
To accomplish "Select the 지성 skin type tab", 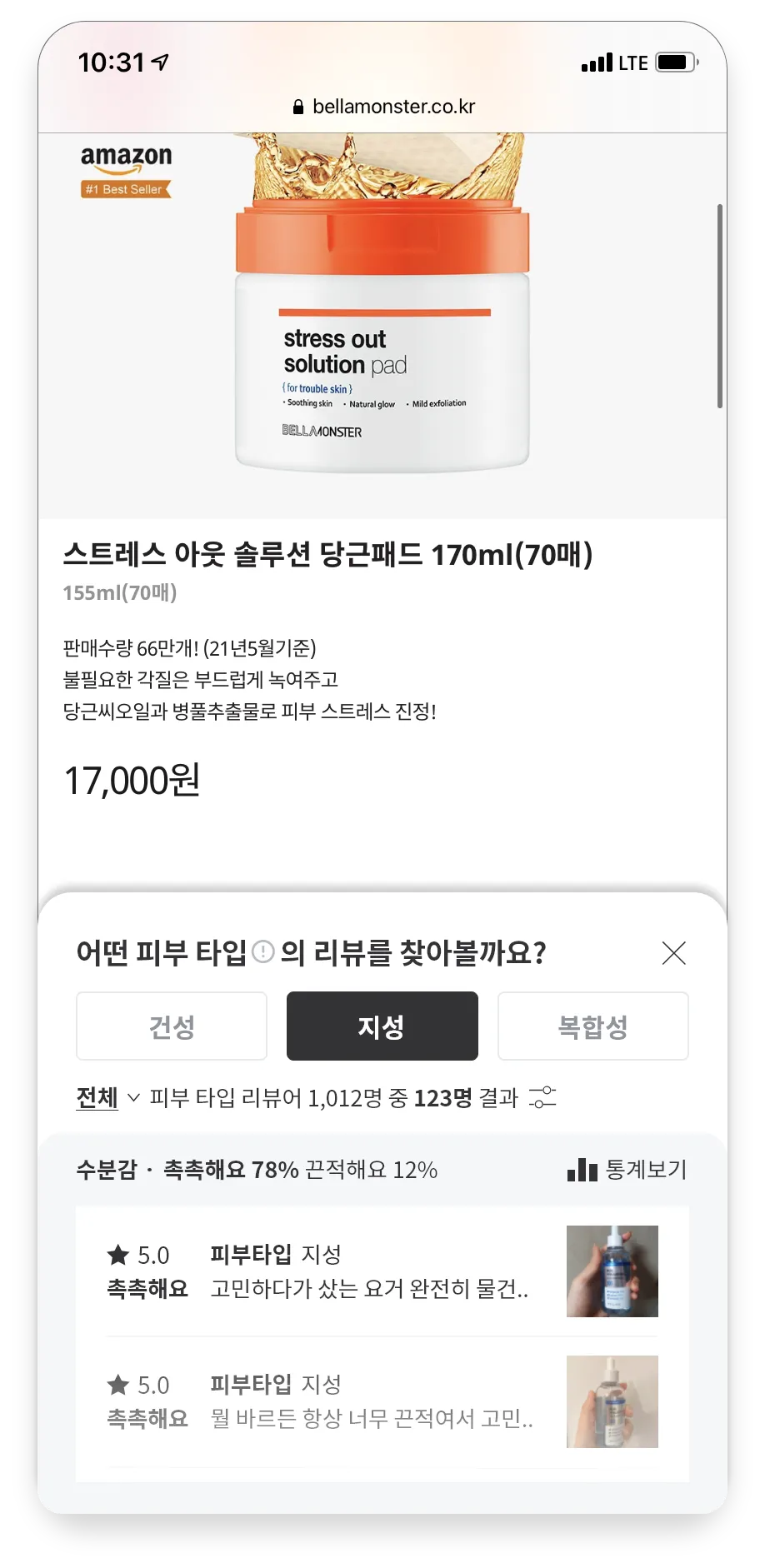I will 382,1026.
